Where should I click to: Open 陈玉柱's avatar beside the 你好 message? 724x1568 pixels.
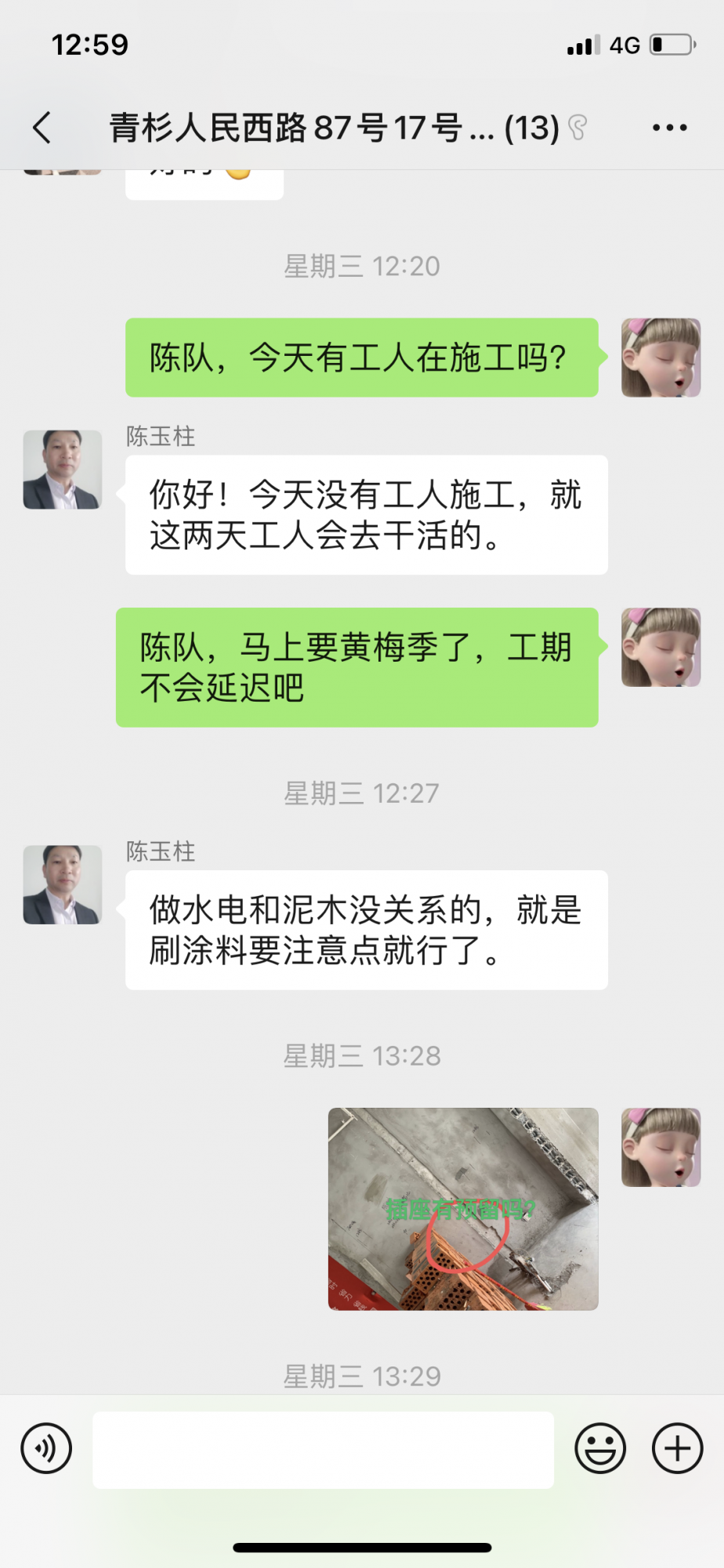(x=63, y=470)
